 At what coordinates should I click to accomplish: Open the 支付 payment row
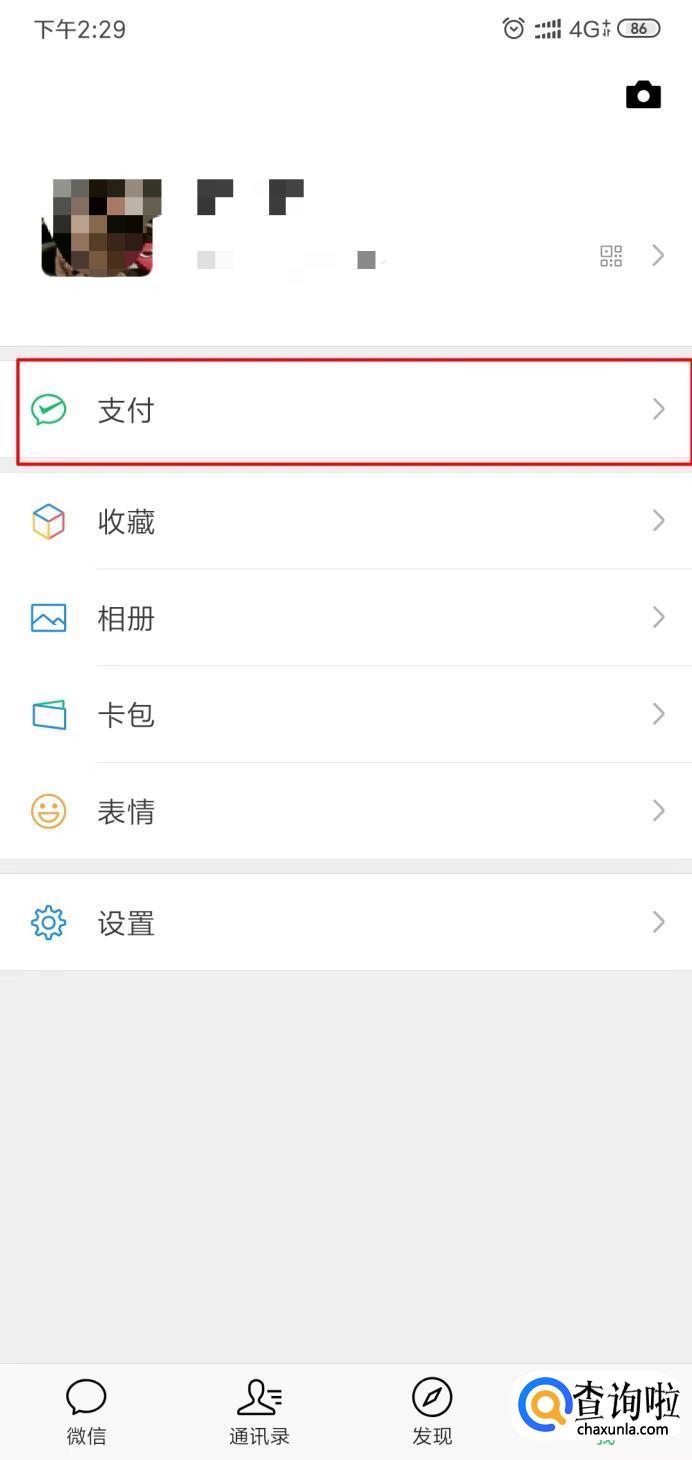tap(346, 410)
